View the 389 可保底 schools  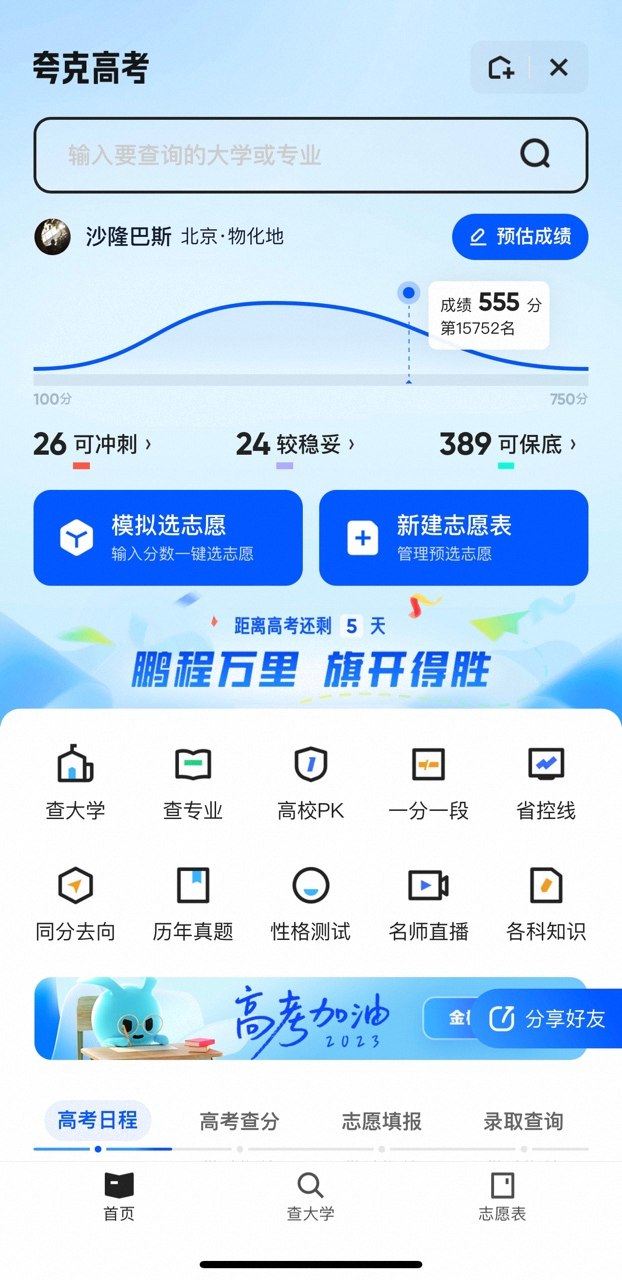(507, 444)
